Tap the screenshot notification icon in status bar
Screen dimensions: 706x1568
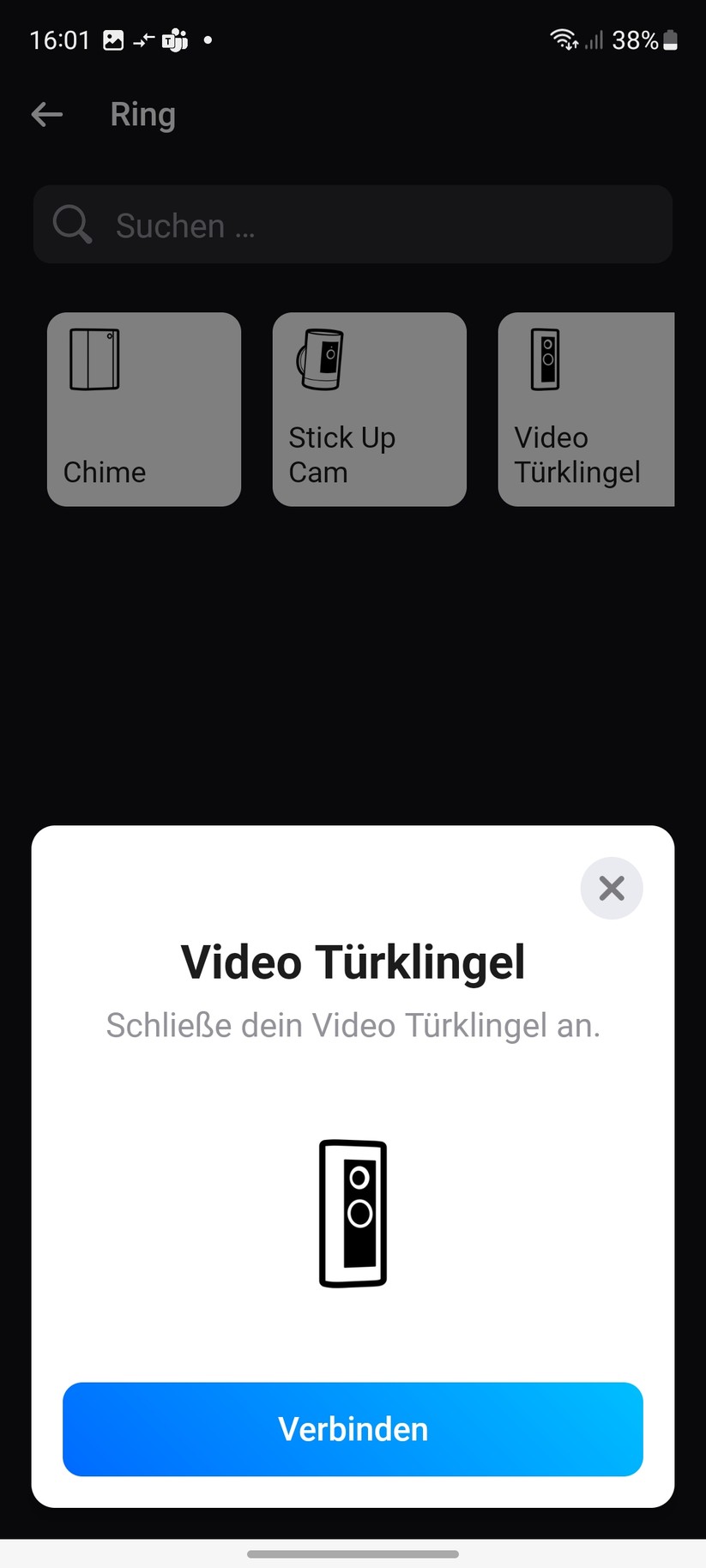pos(113,39)
